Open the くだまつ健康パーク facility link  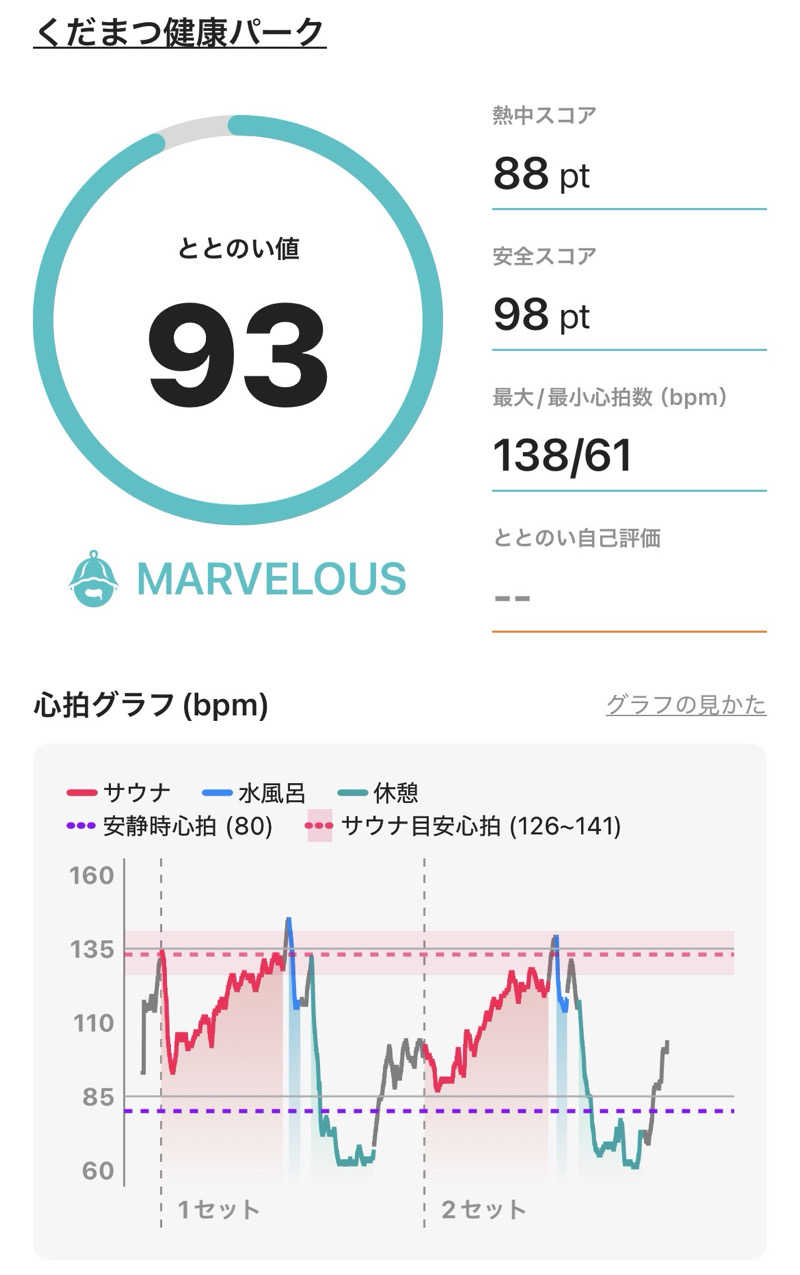(x=180, y=32)
